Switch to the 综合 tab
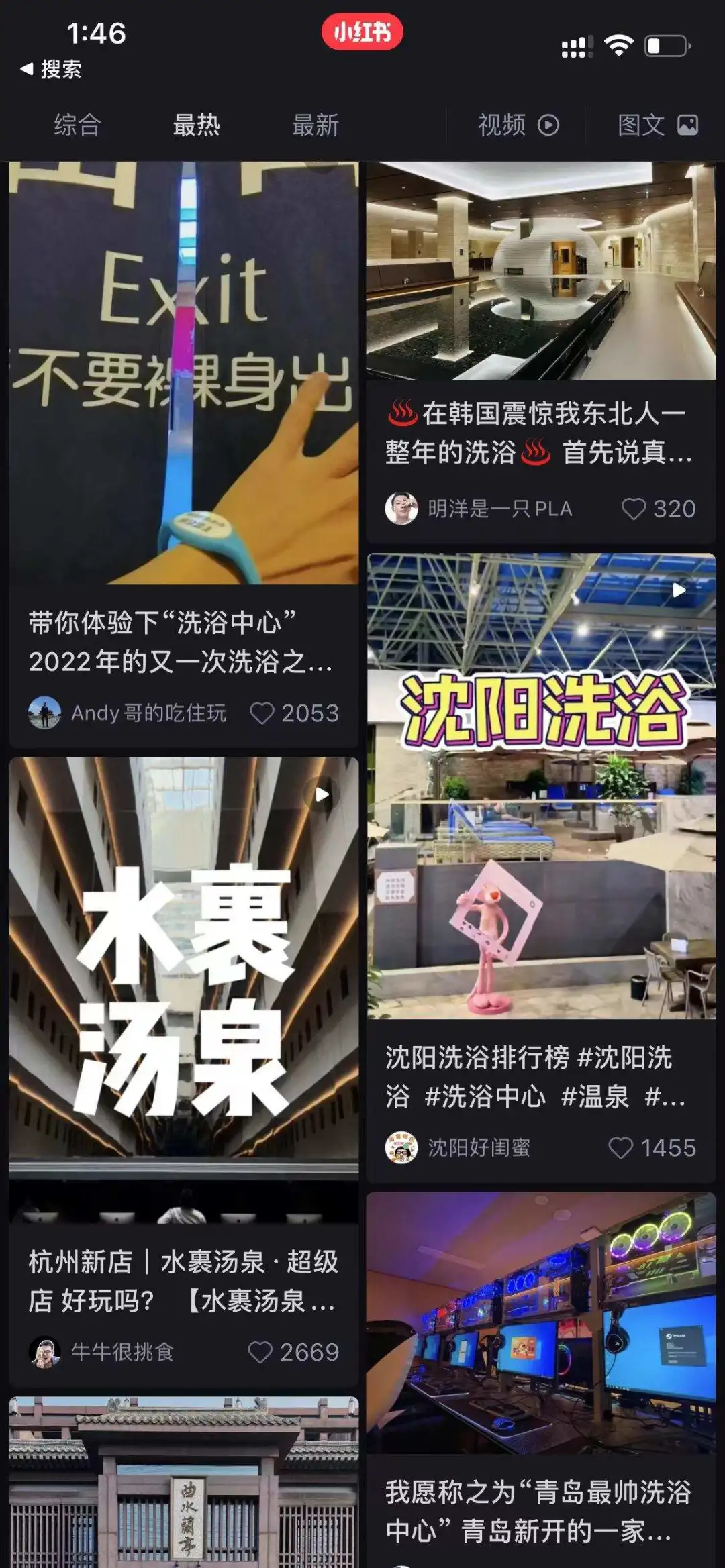 pyautogui.click(x=77, y=125)
